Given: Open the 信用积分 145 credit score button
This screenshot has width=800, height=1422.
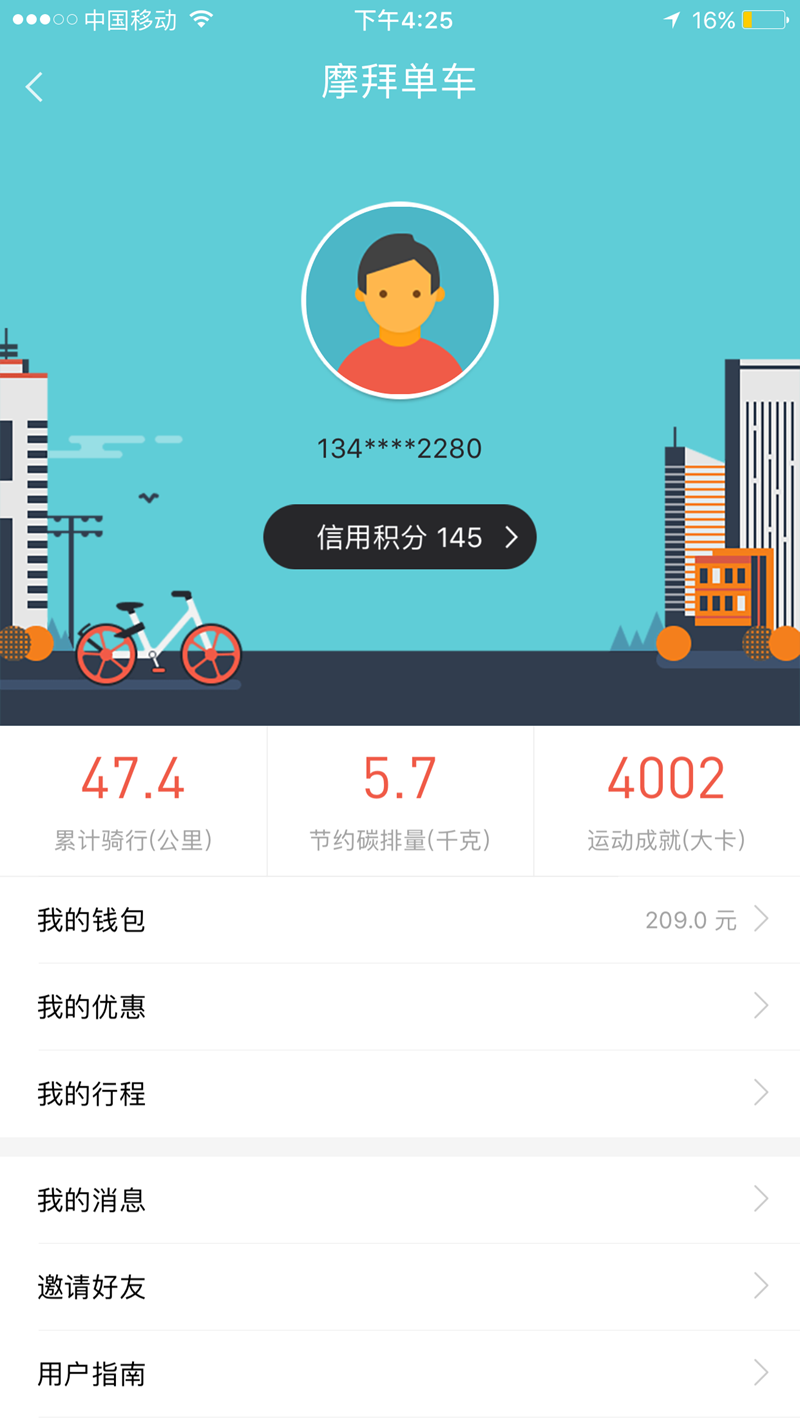Looking at the screenshot, I should (x=400, y=537).
